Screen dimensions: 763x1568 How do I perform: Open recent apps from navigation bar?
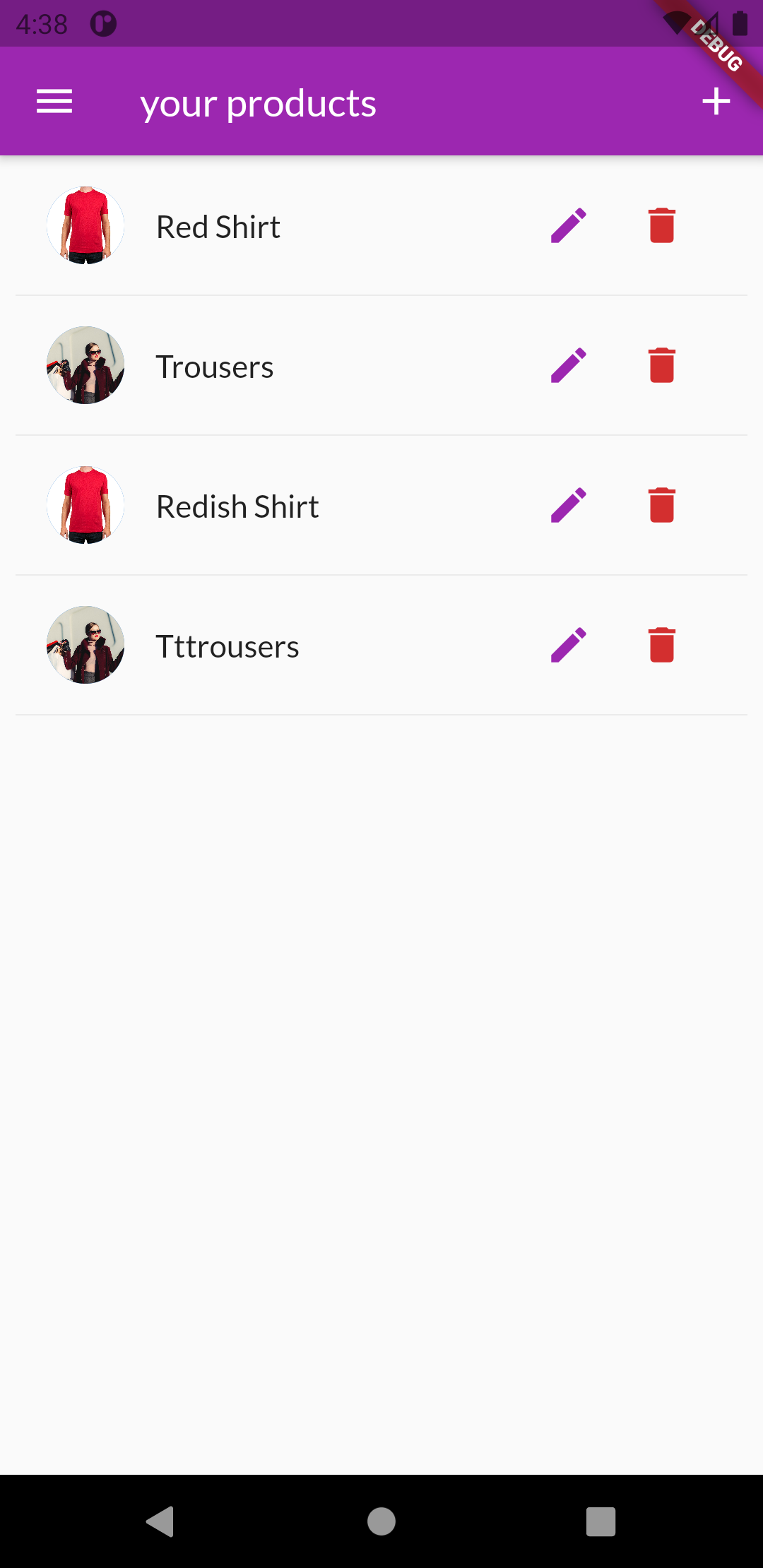tap(601, 1521)
